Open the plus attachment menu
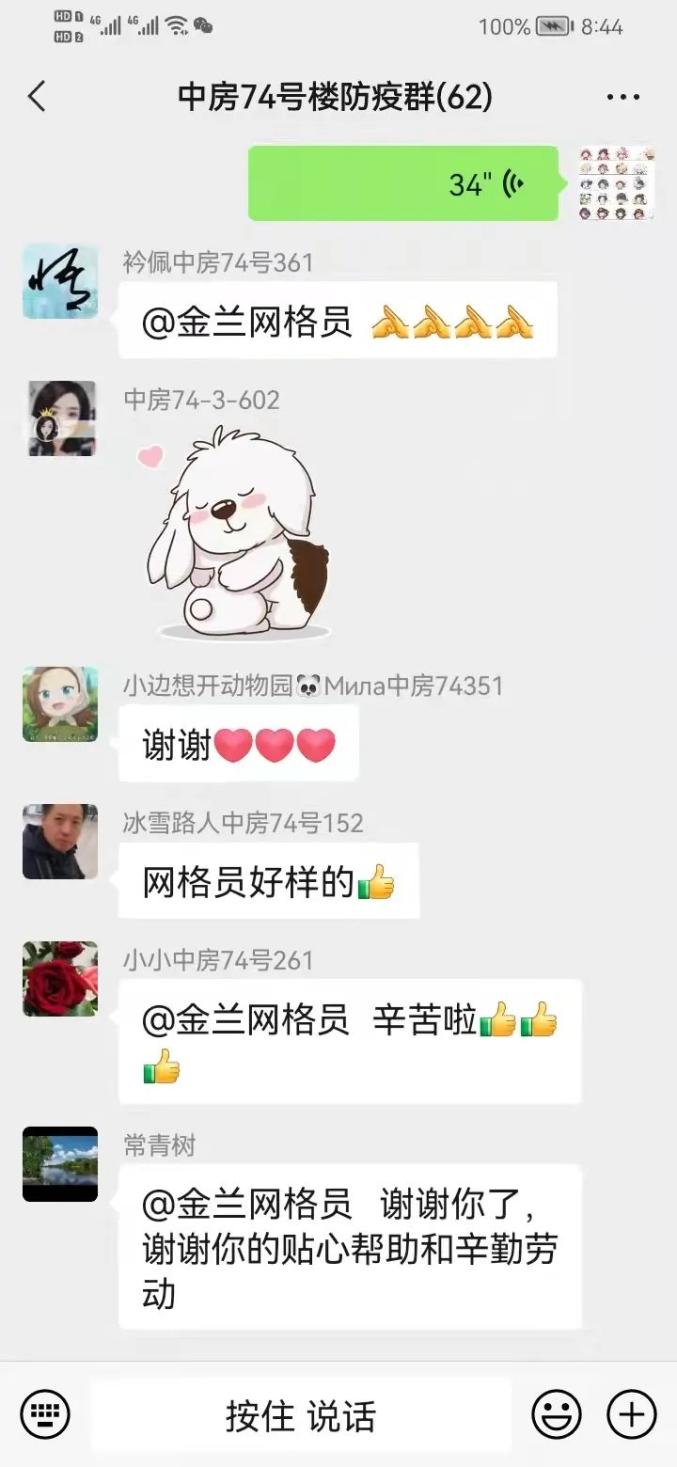The image size is (677, 1467). pyautogui.click(x=632, y=1415)
